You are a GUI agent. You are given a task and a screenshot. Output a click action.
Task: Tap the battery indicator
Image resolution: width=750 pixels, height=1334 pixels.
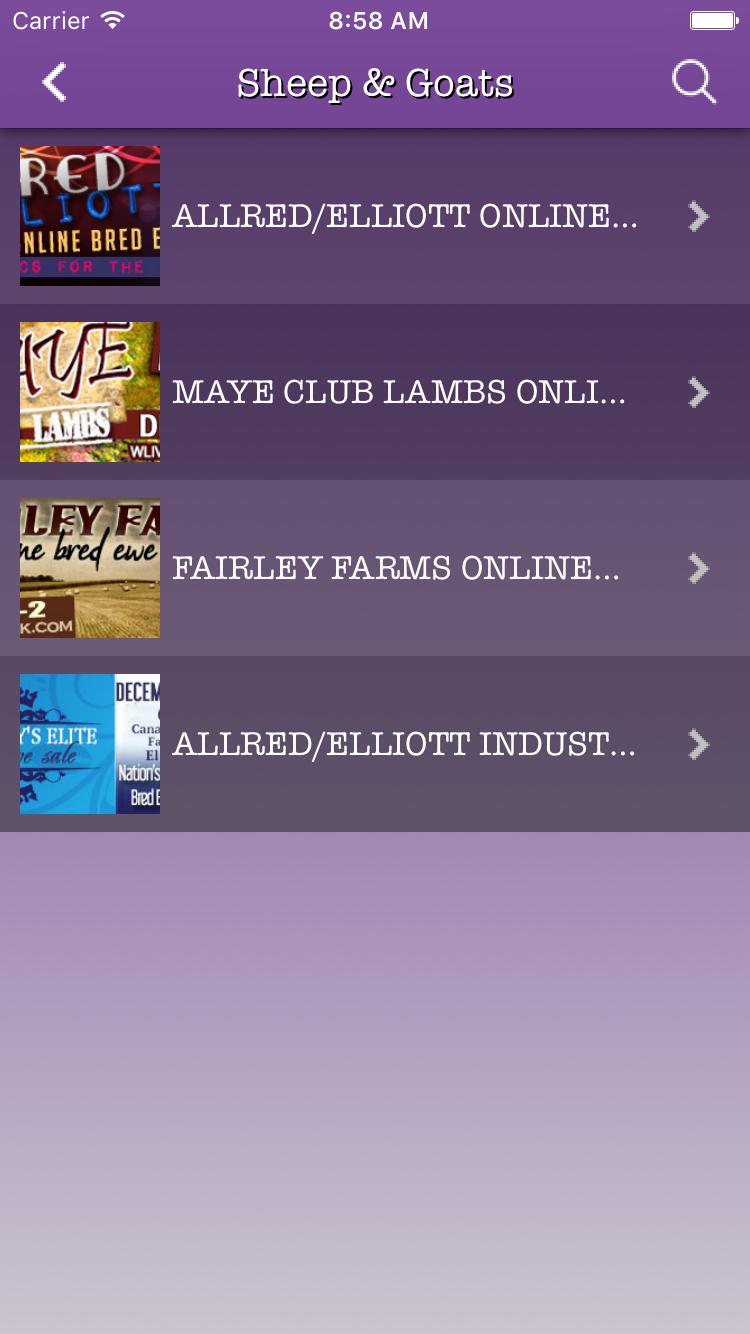713,19
